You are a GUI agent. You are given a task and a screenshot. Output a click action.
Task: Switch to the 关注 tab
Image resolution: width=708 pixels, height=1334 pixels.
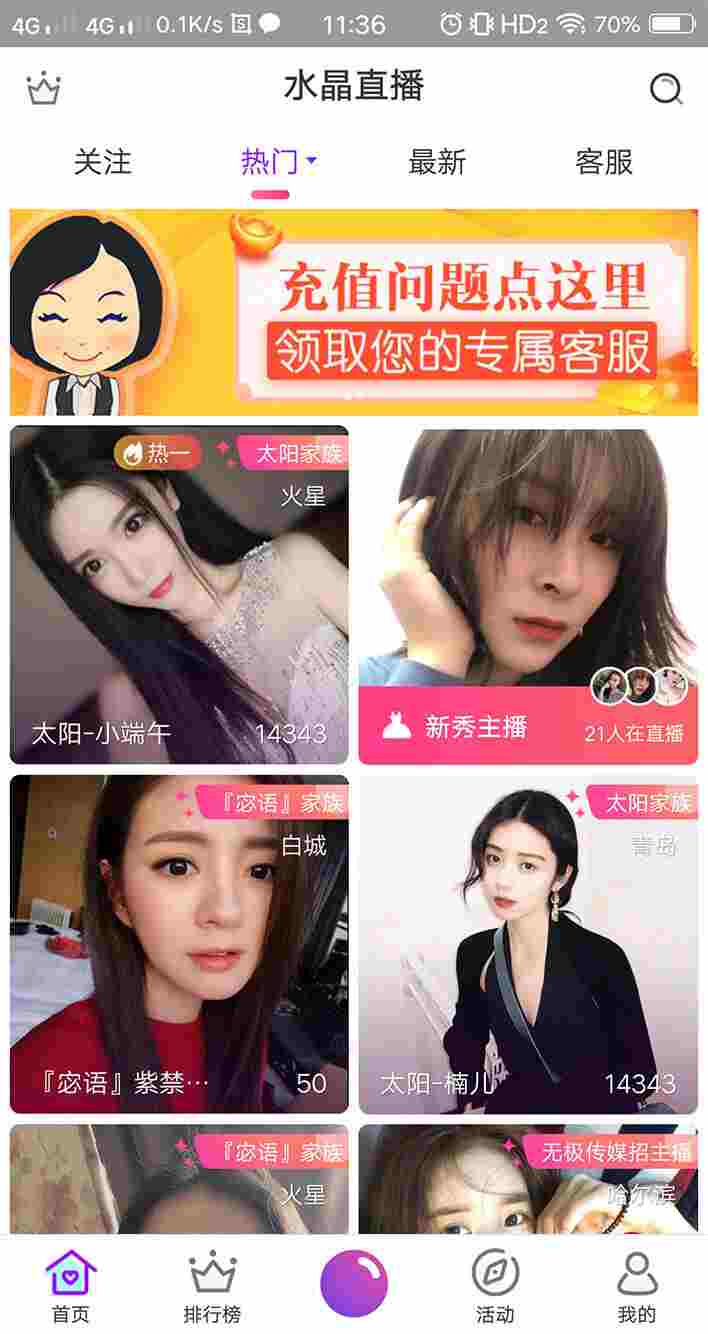(102, 161)
